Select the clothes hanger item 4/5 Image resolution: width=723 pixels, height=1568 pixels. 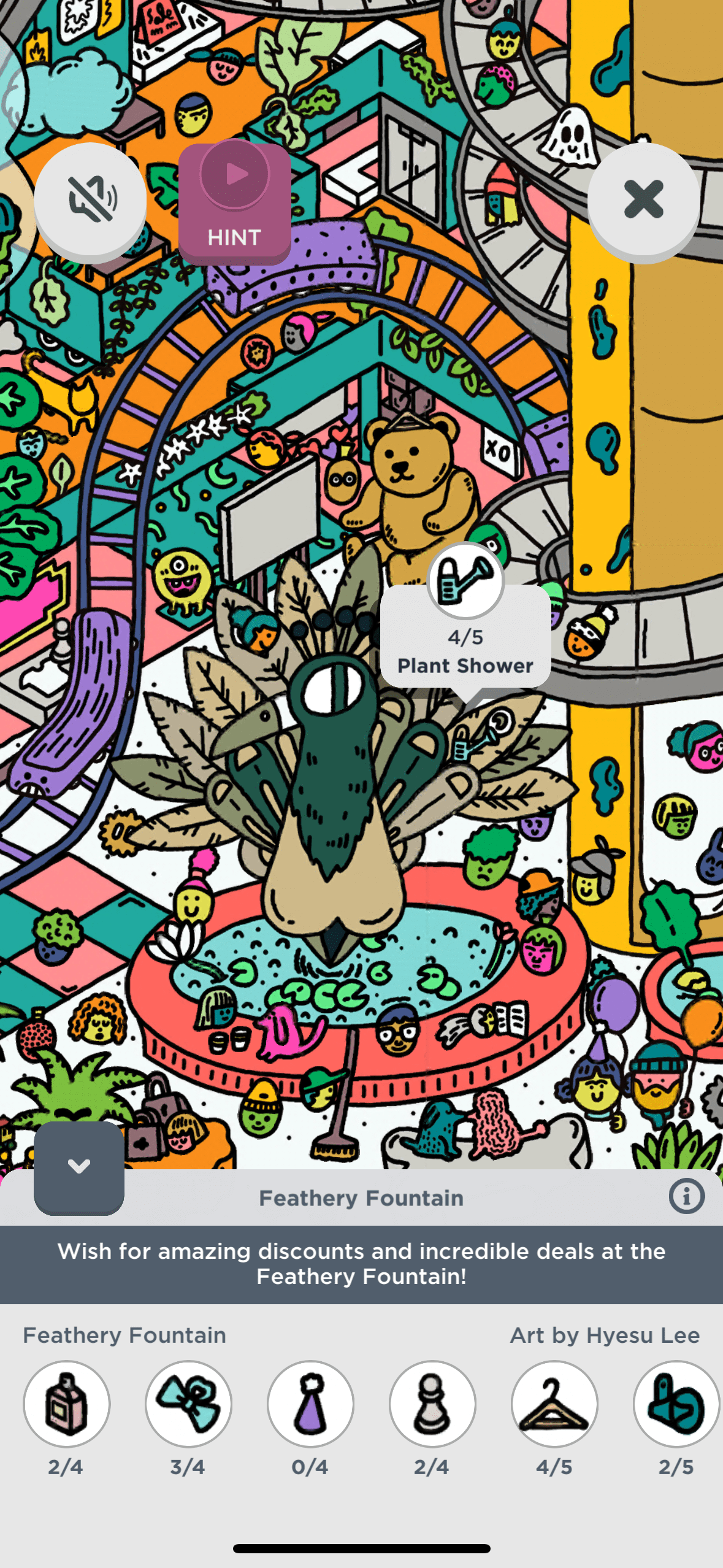coord(554,1404)
